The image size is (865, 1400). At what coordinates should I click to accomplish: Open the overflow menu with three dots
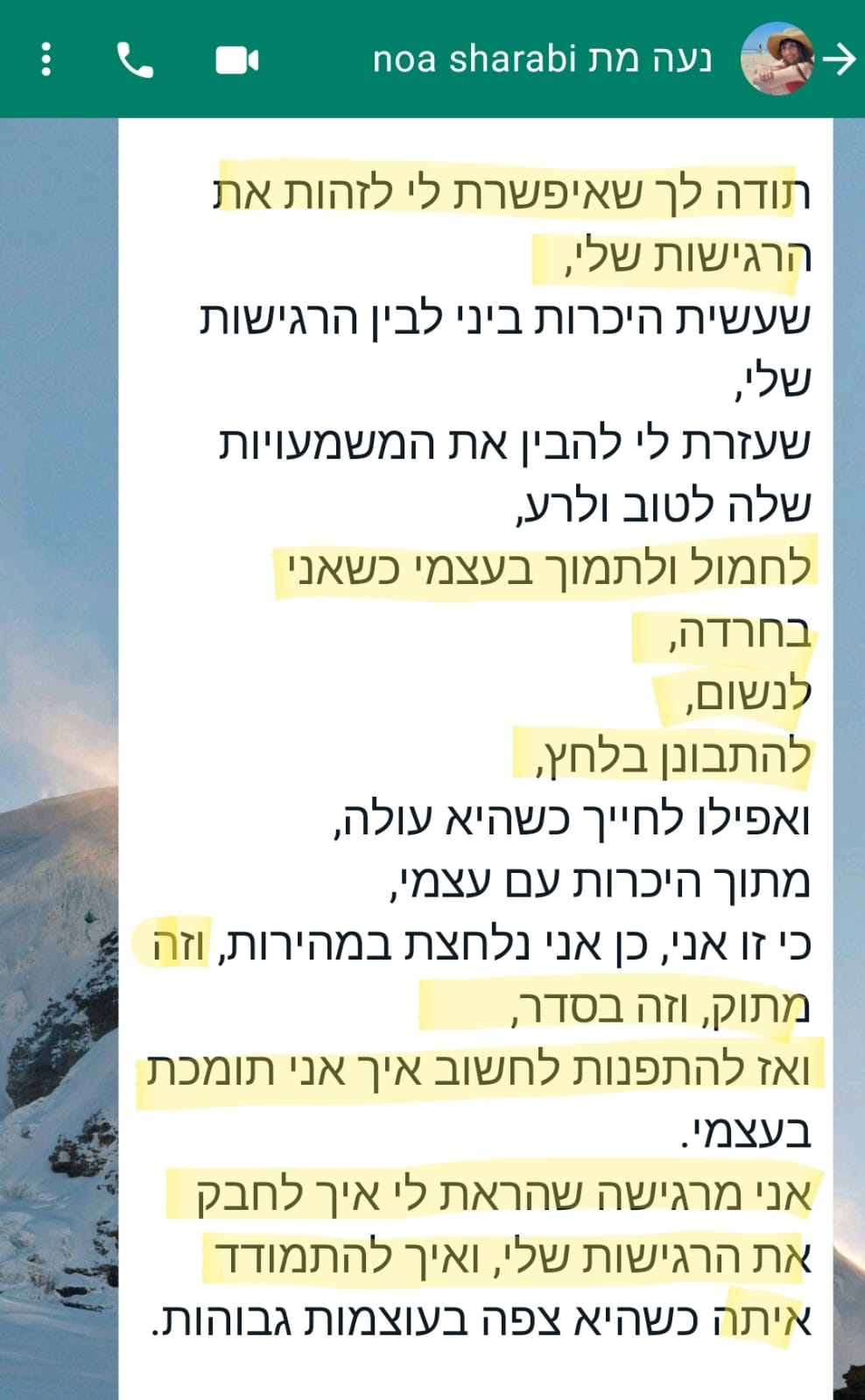point(46,60)
